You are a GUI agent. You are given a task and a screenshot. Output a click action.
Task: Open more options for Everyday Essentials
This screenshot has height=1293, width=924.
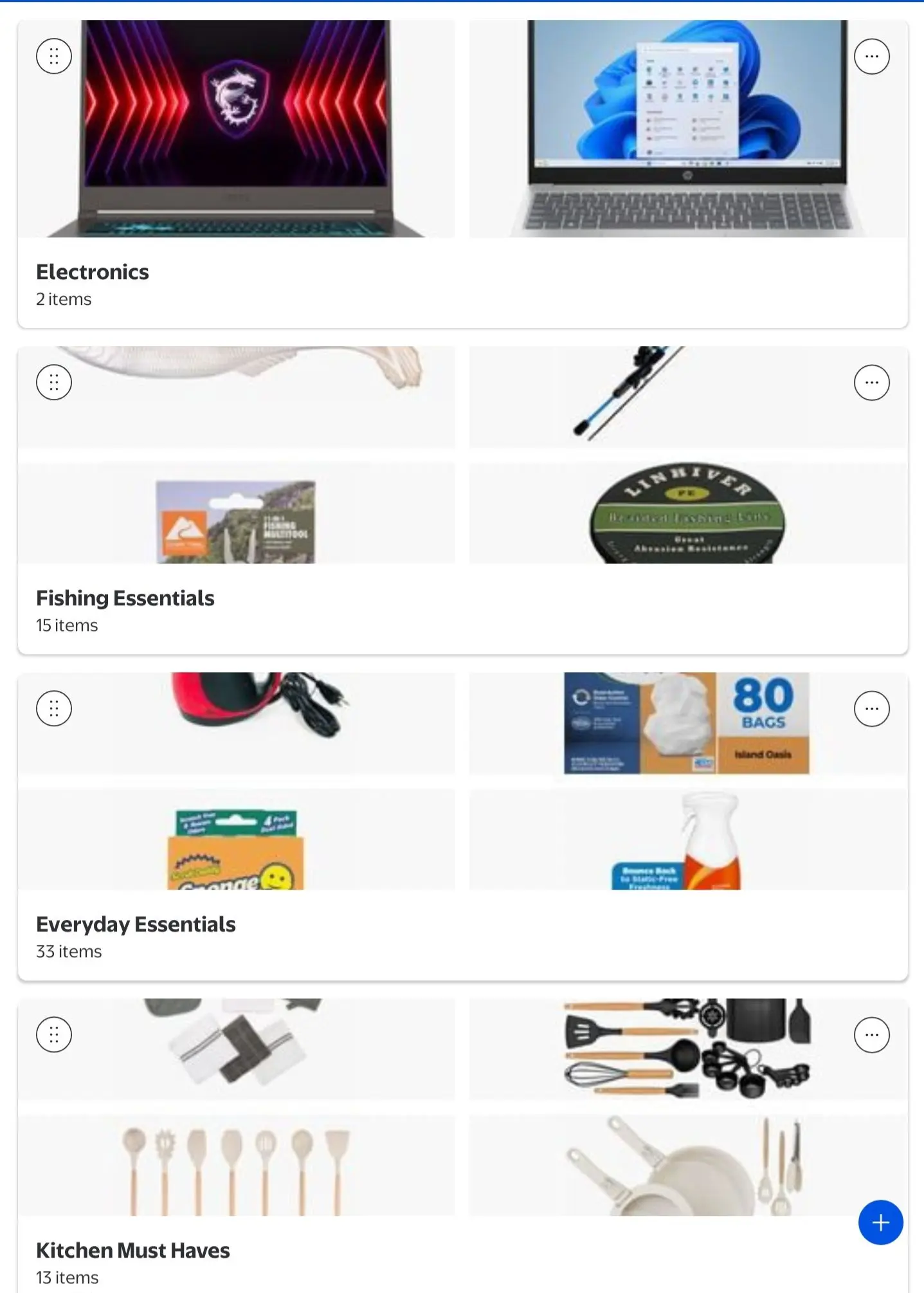pos(871,709)
